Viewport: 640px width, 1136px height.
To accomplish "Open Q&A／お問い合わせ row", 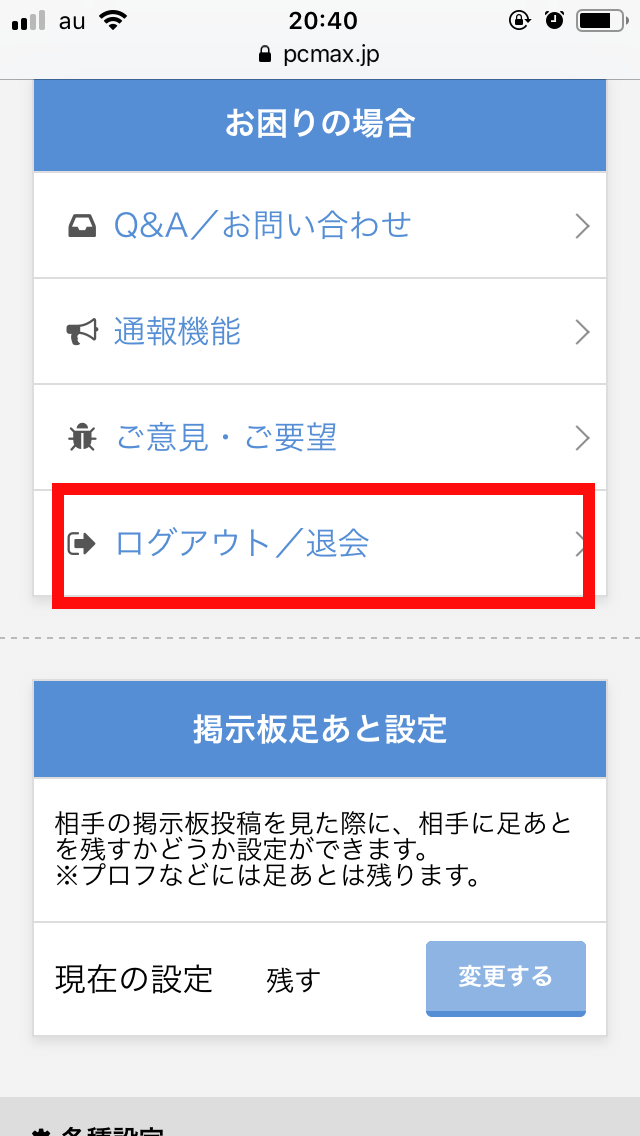I will coord(320,225).
